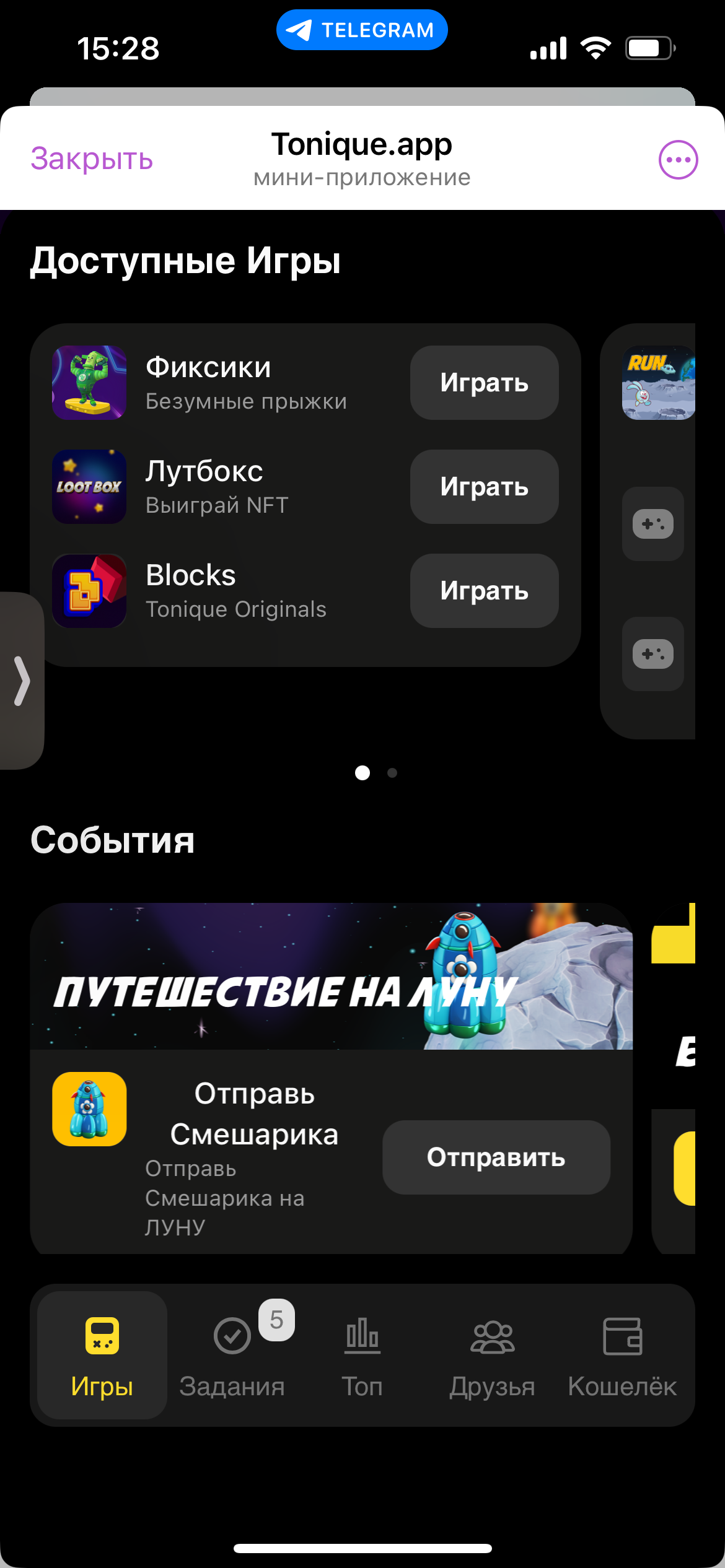Open the second games page via pagination dot

(x=392, y=773)
